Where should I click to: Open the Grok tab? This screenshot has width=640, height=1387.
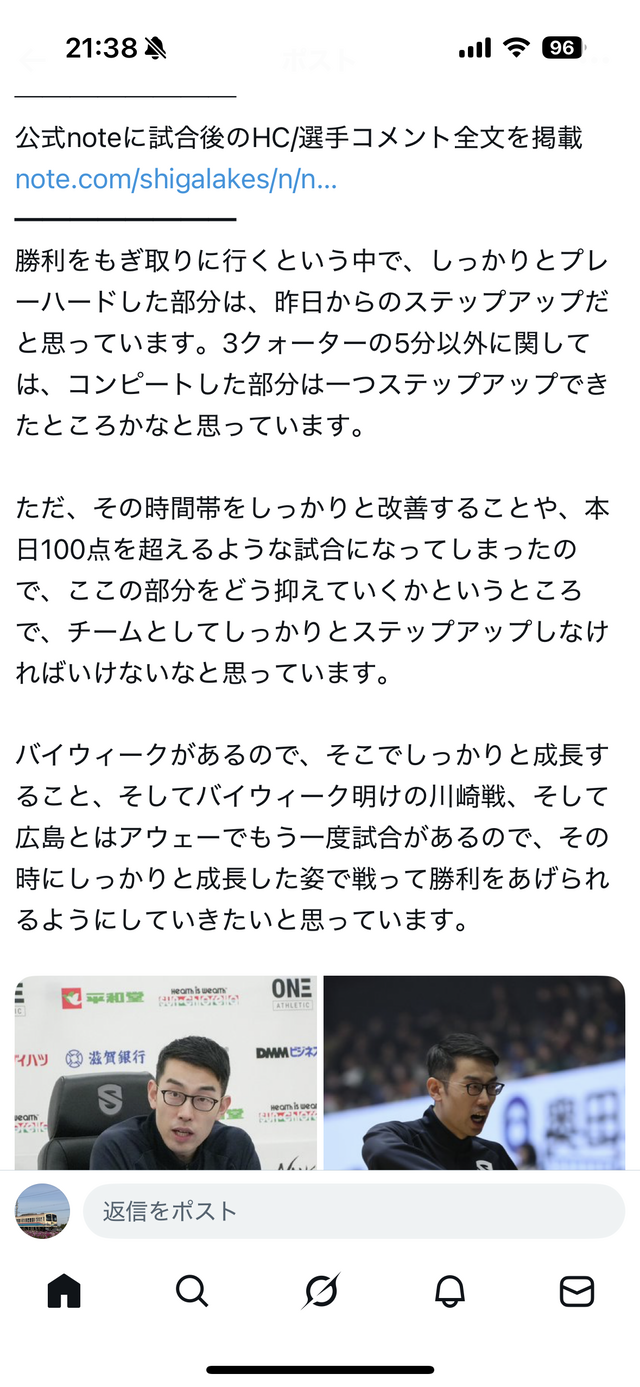[x=321, y=1291]
